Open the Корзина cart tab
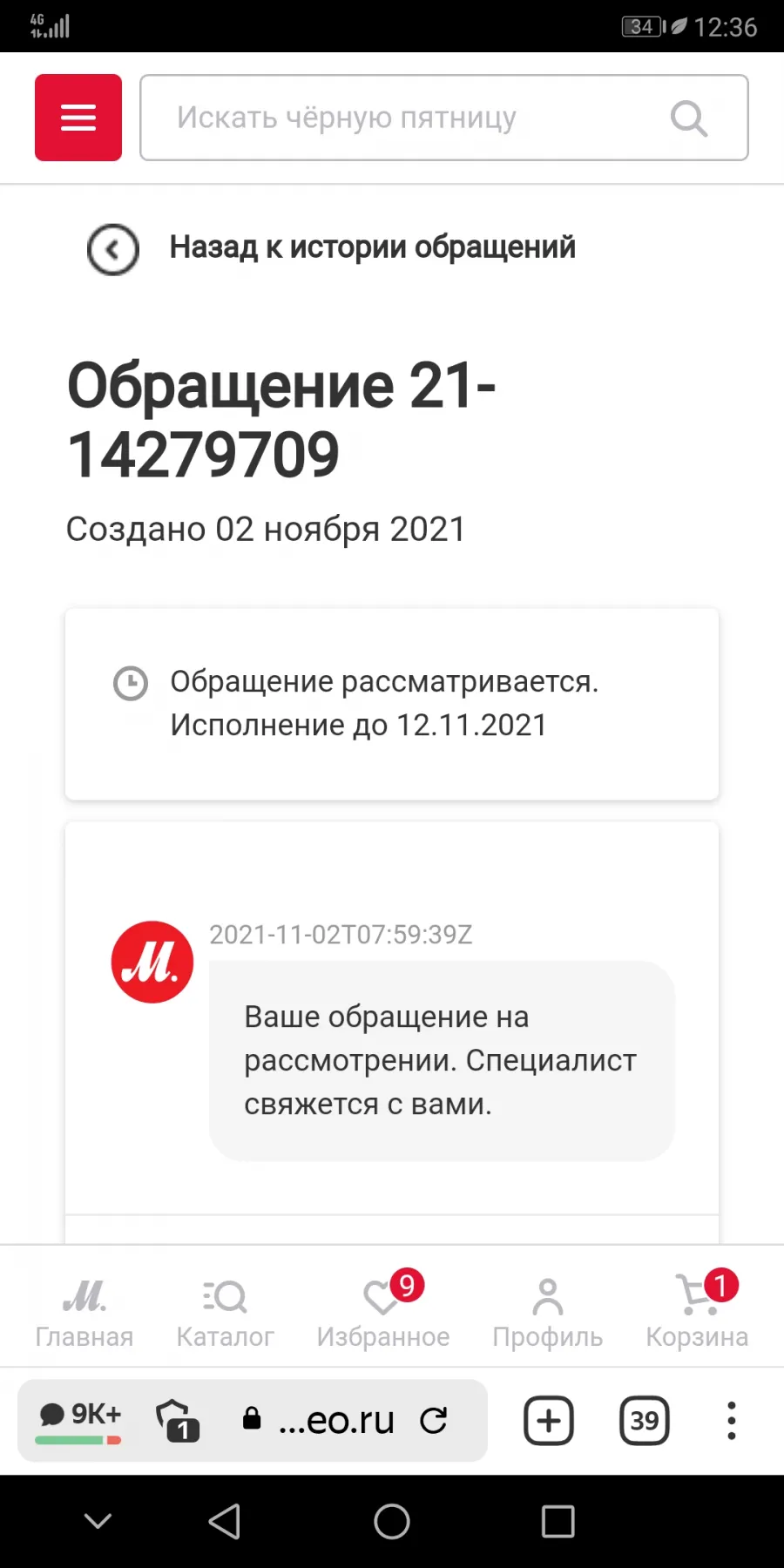Image resolution: width=784 pixels, height=1568 pixels. click(x=697, y=1313)
